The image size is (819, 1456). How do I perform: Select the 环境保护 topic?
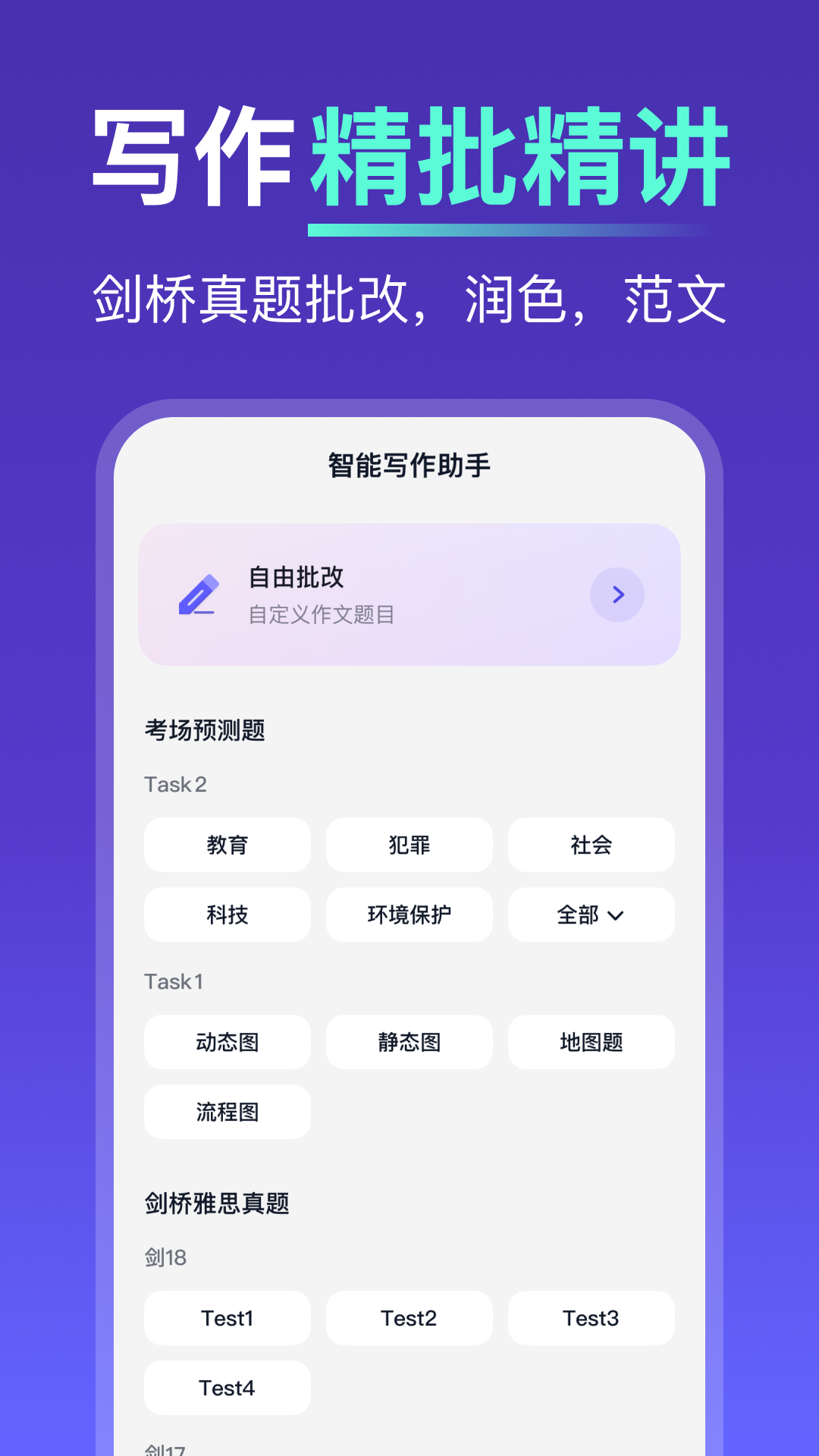(x=409, y=915)
